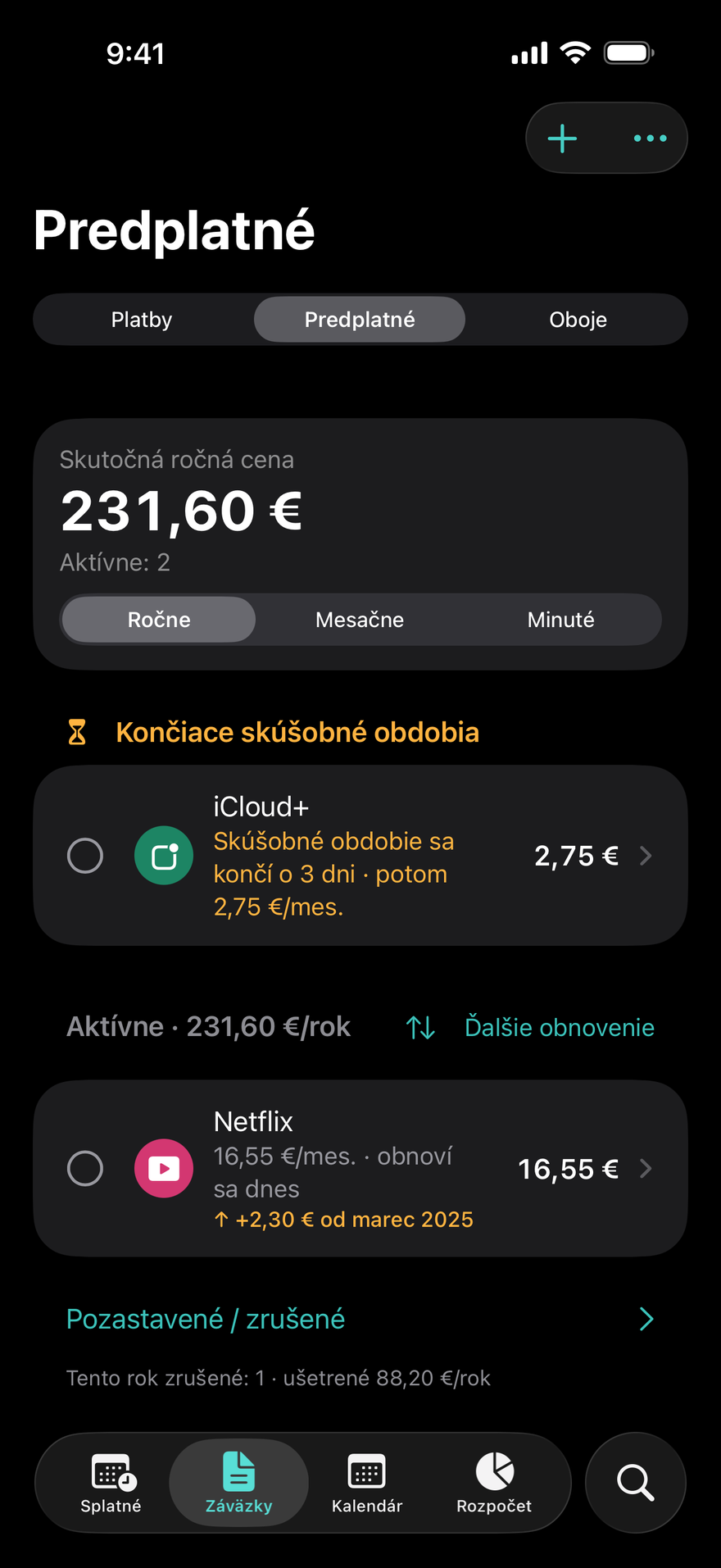Switch to the Rozpočet tab
Screen dimensions: 721x1568
pyautogui.click(x=494, y=1483)
